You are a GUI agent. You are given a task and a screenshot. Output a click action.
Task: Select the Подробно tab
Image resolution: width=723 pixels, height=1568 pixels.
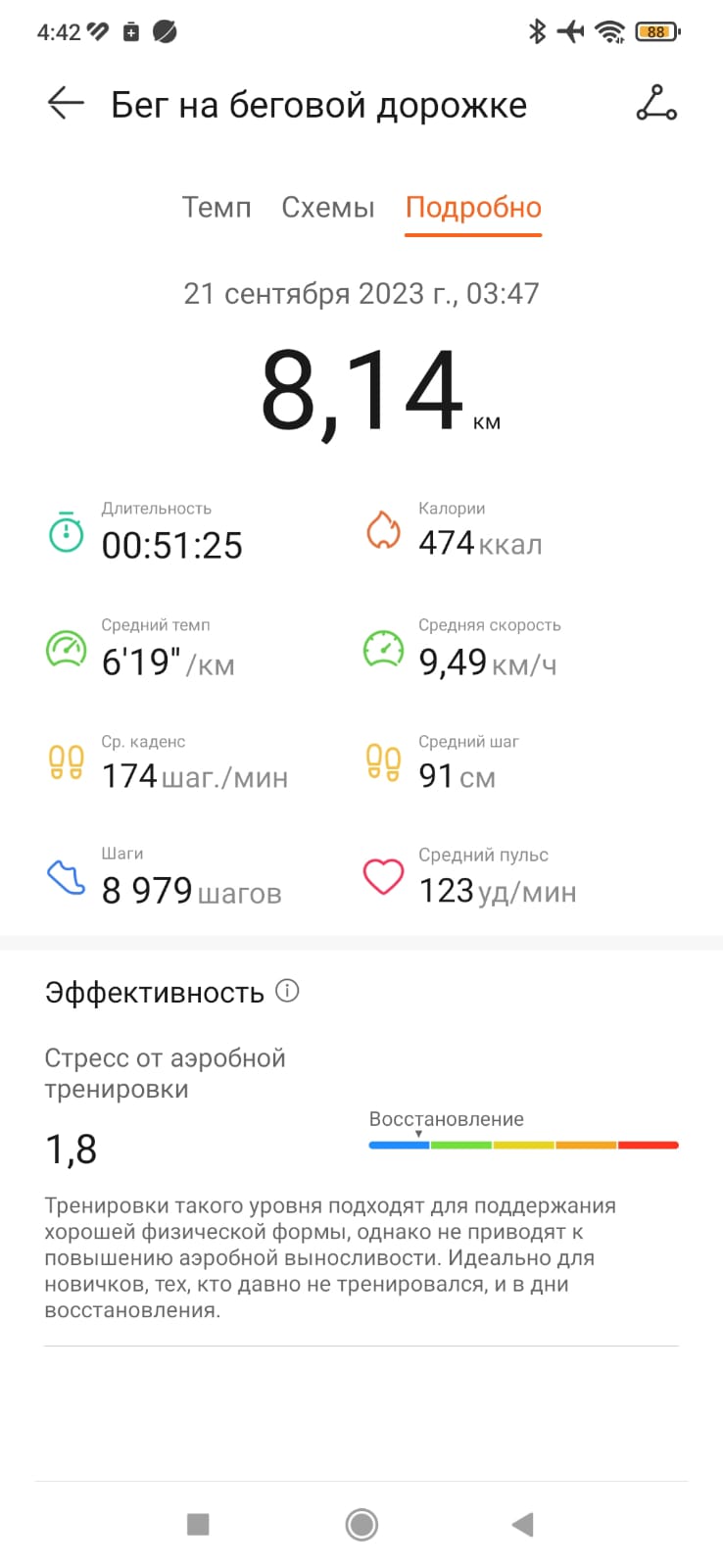click(x=473, y=208)
